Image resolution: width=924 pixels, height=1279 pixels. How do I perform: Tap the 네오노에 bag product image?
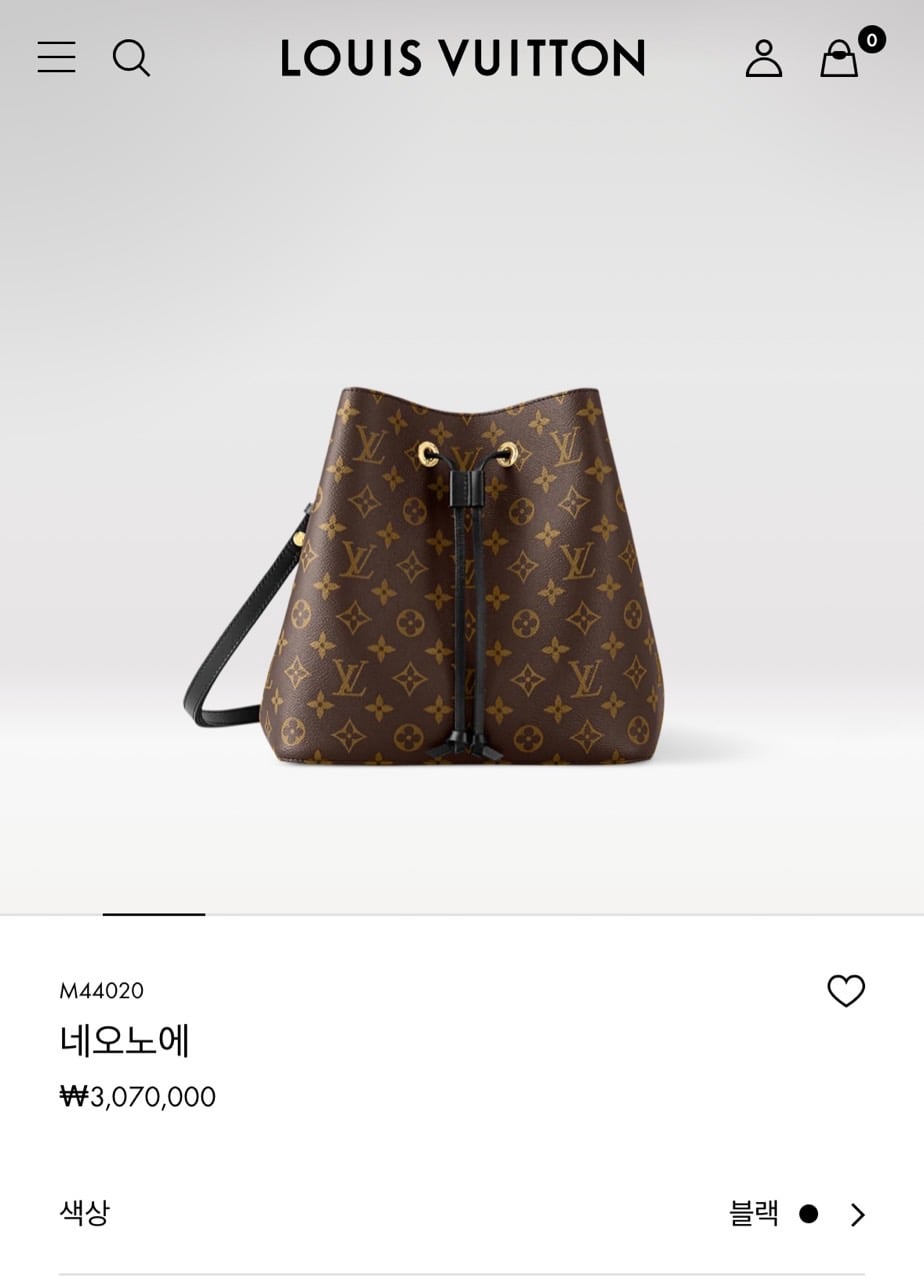(x=460, y=575)
